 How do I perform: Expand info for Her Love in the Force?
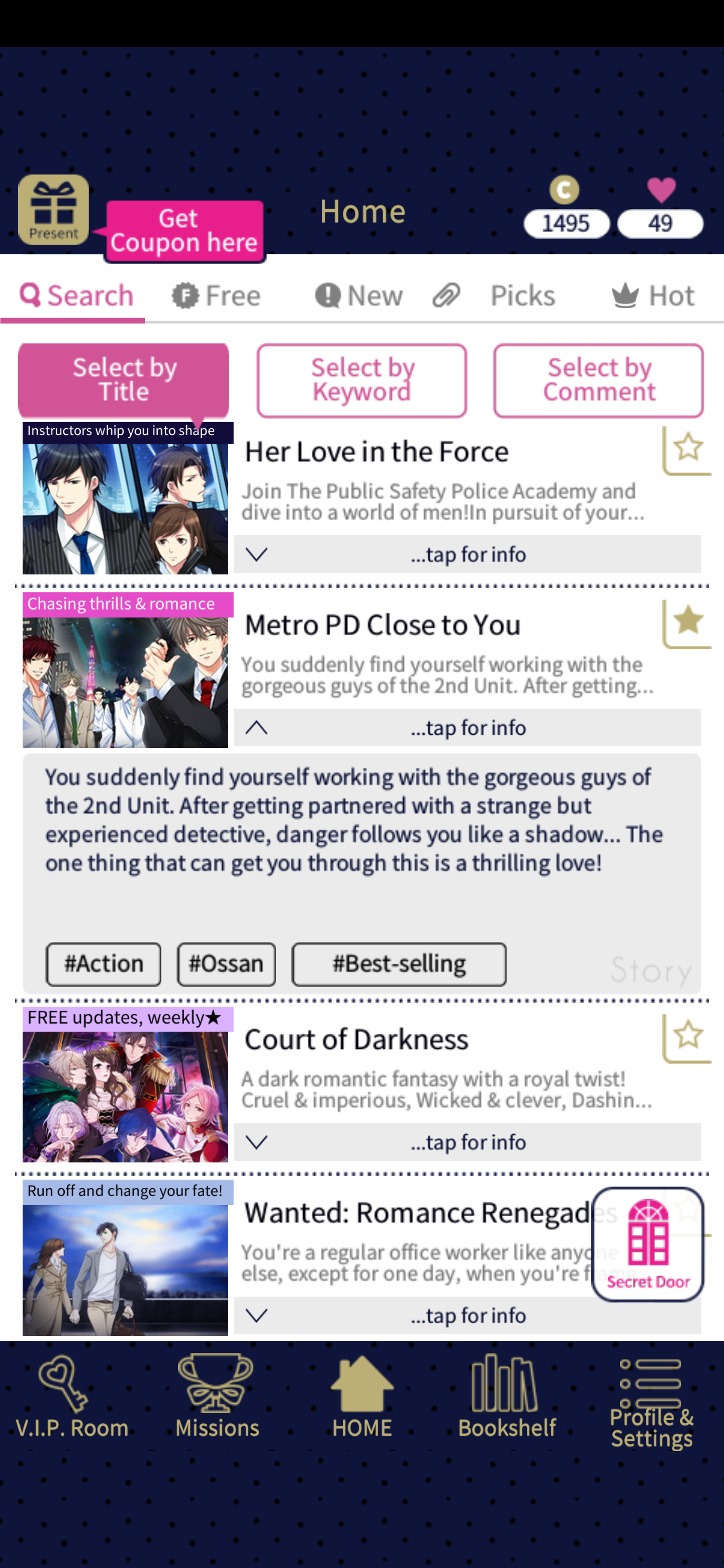pos(467,554)
